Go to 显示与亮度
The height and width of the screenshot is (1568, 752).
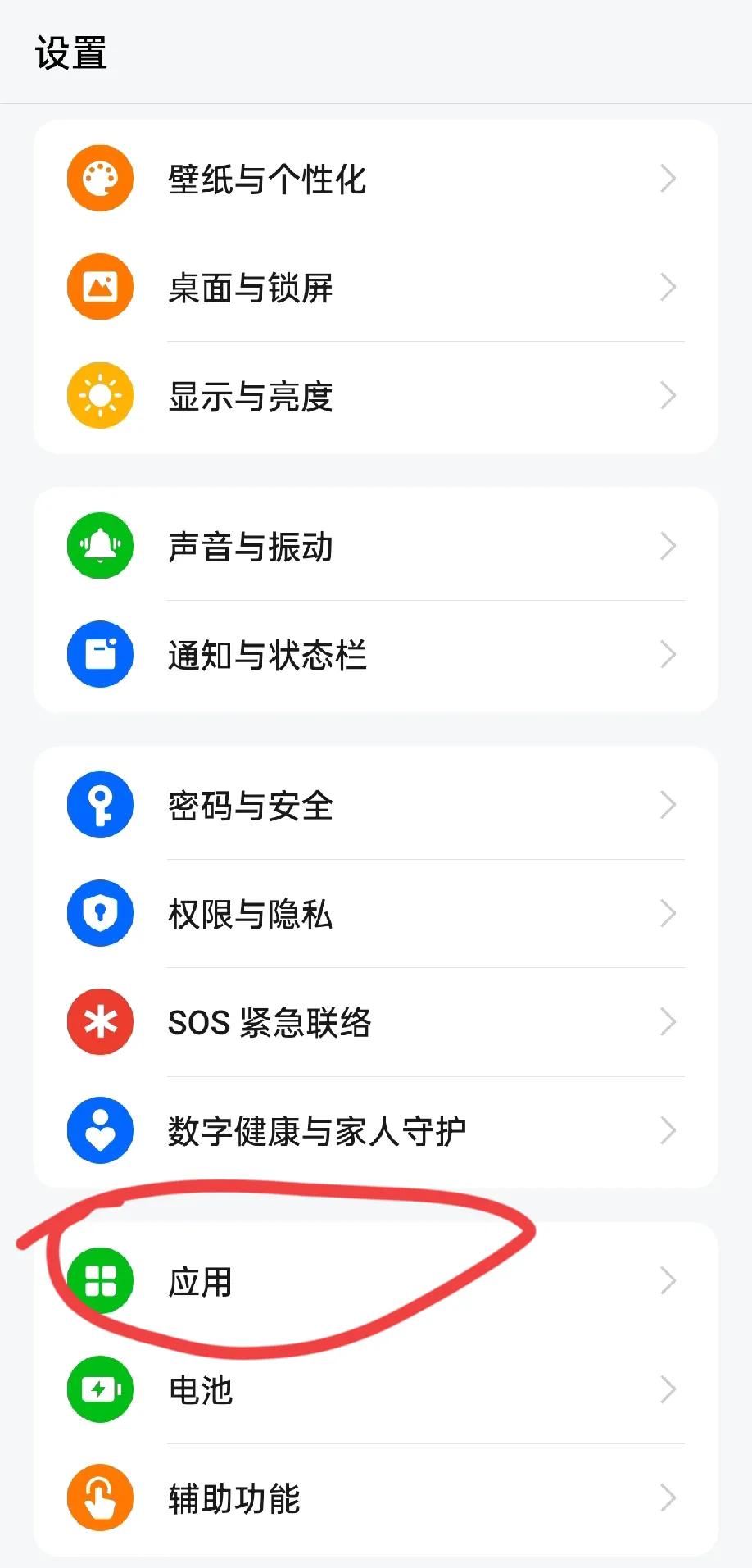click(x=376, y=396)
